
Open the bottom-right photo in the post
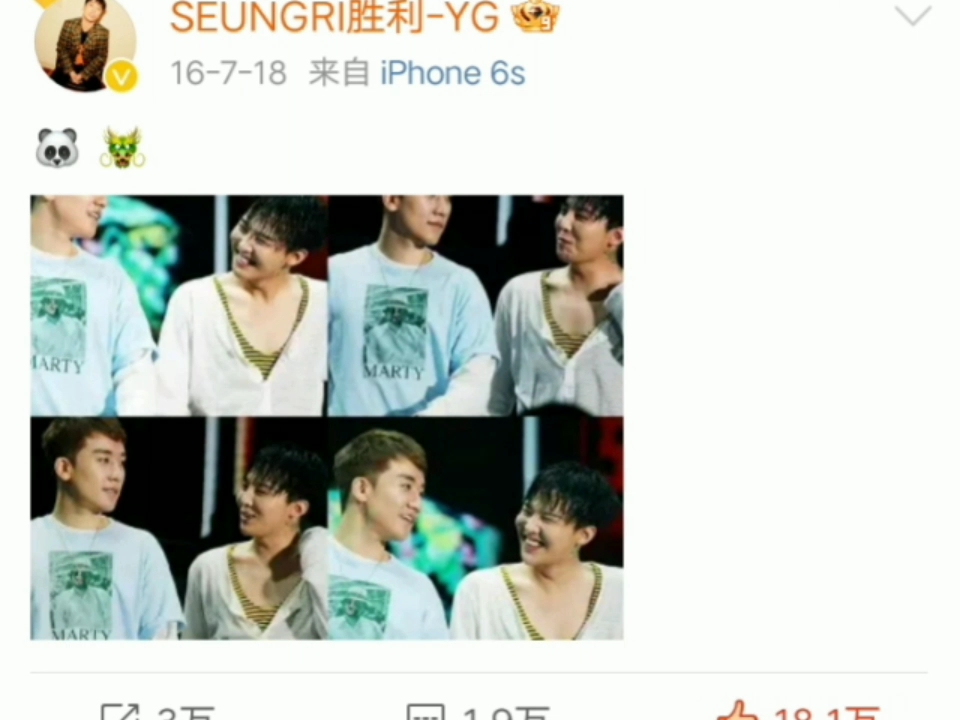click(476, 528)
